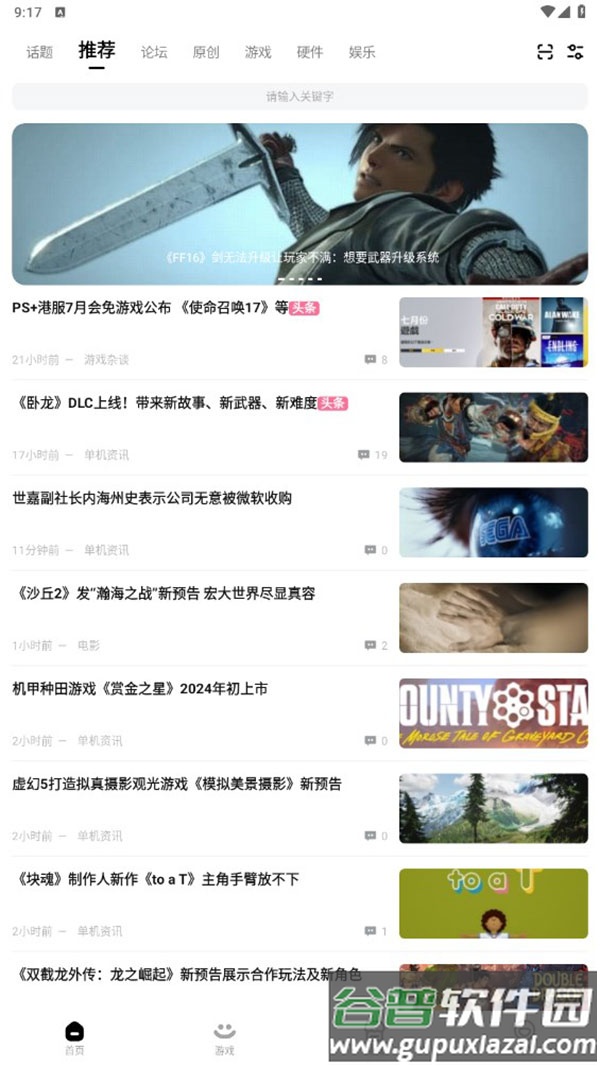Read the 《to a T》 new game article
600x1066 pixels.
[x=157, y=879]
